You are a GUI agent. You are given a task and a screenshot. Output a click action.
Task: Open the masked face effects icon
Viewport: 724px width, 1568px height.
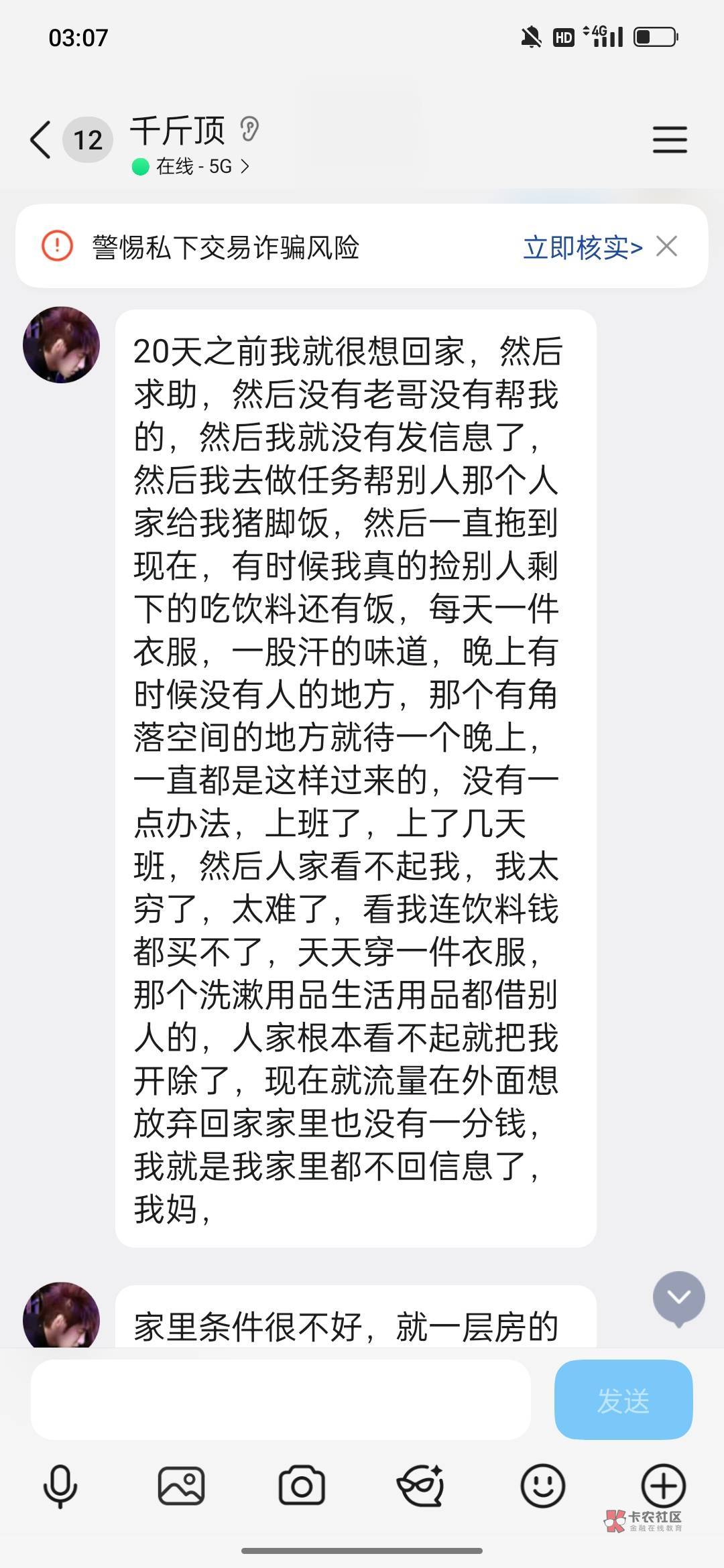pyautogui.click(x=421, y=1486)
